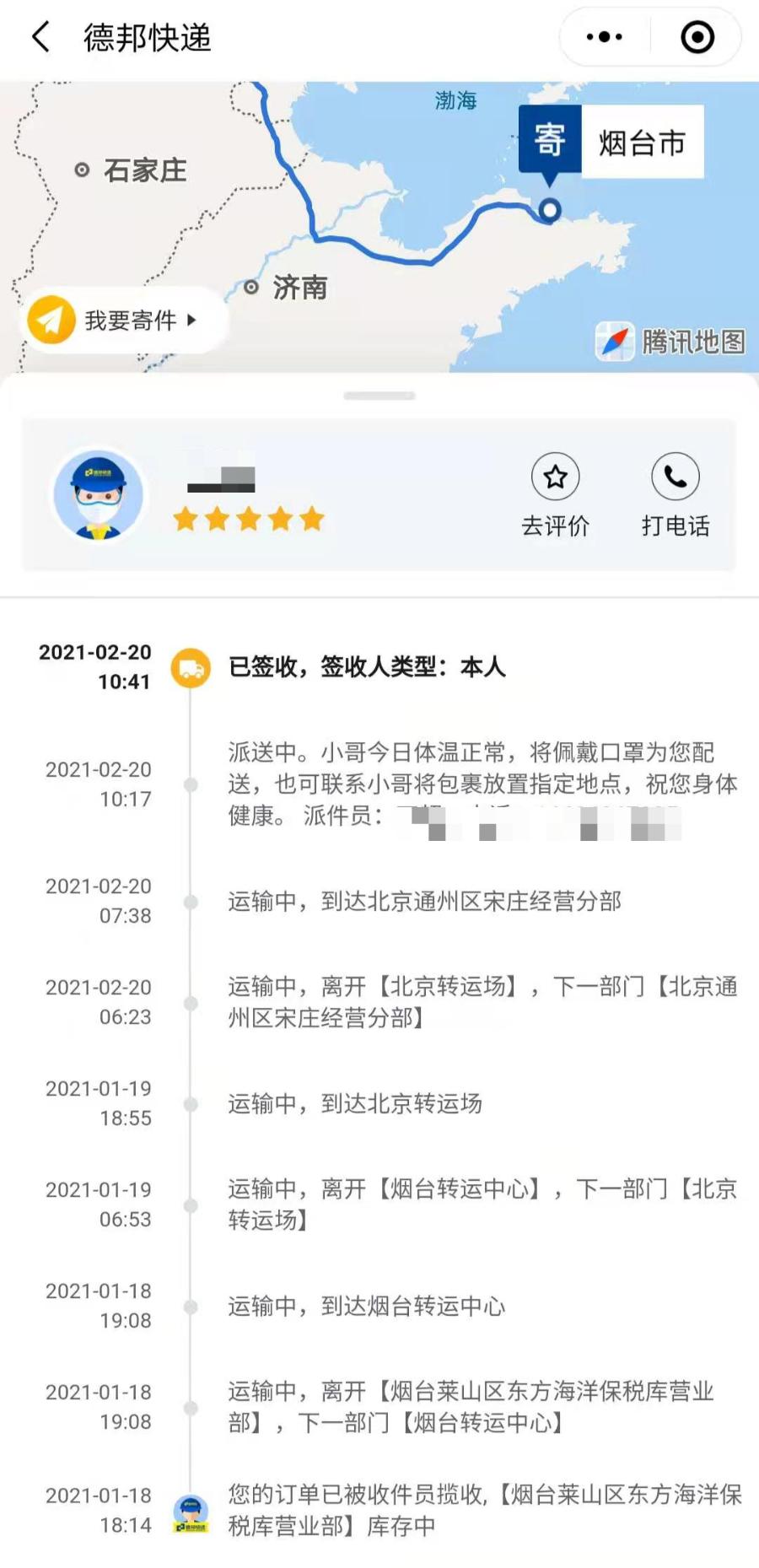Tap the 烟台市 city label on the map

tap(641, 142)
